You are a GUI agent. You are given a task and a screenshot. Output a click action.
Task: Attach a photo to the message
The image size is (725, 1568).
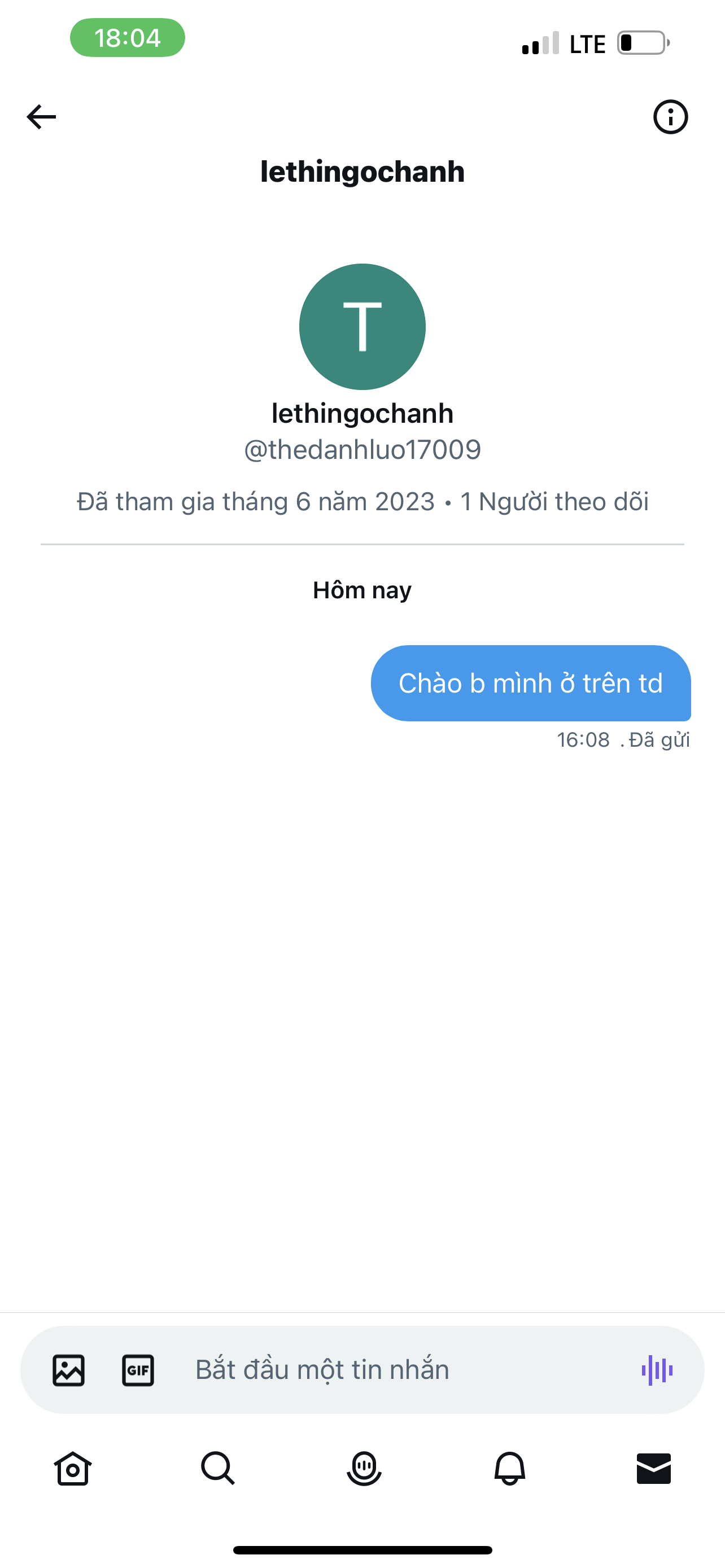click(x=69, y=1370)
